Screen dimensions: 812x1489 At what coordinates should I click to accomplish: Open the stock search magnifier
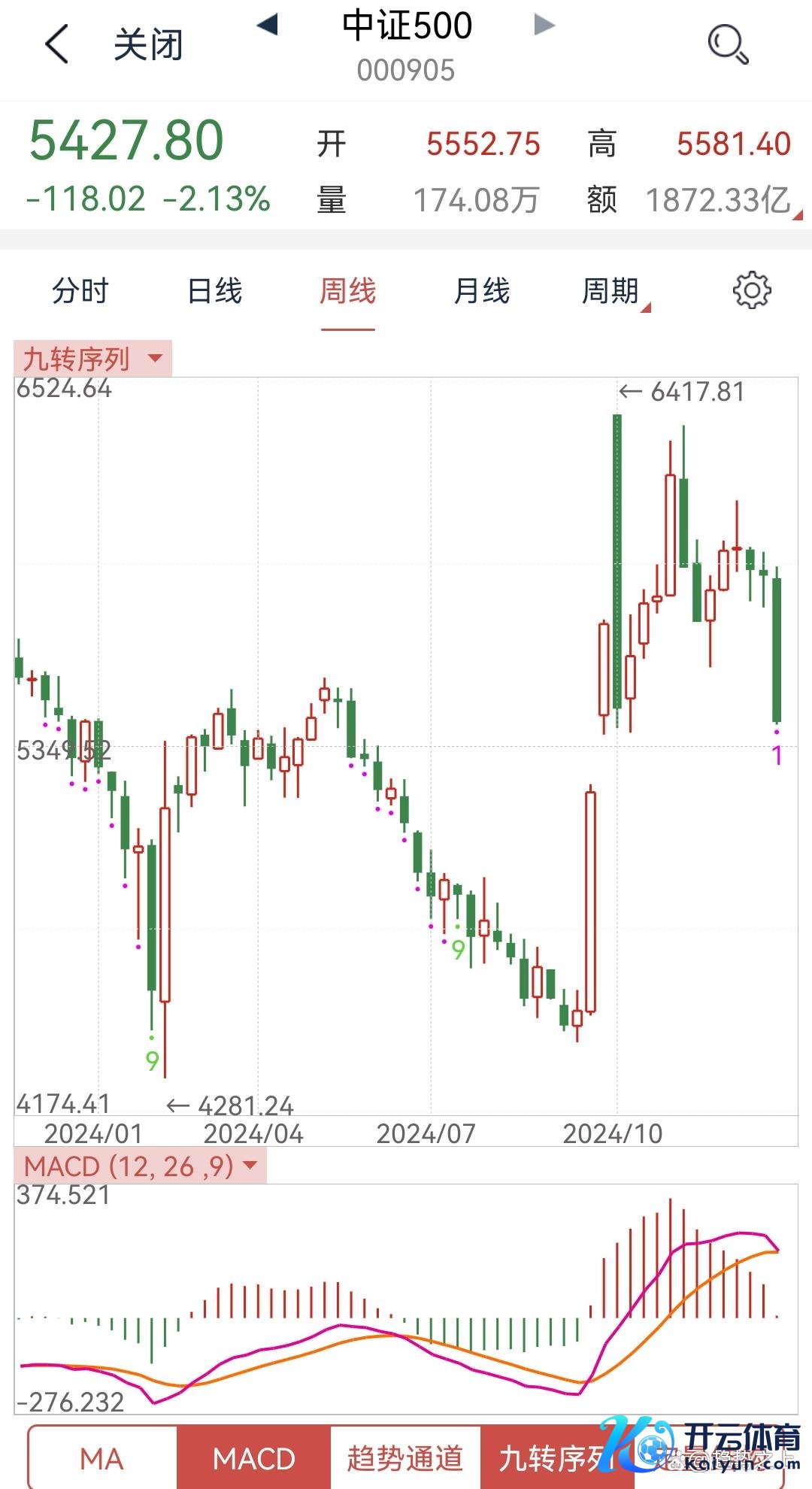click(x=727, y=44)
